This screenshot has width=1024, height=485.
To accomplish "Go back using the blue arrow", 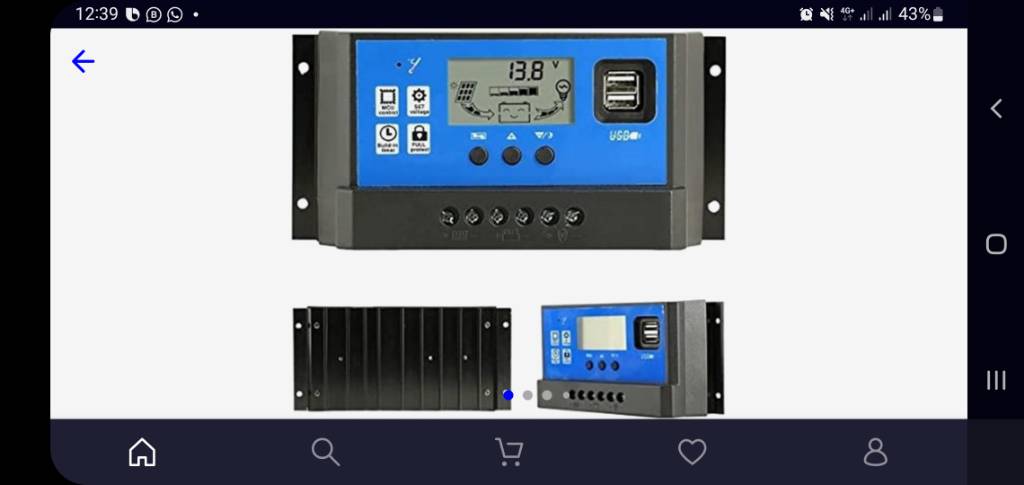I will 83,62.
